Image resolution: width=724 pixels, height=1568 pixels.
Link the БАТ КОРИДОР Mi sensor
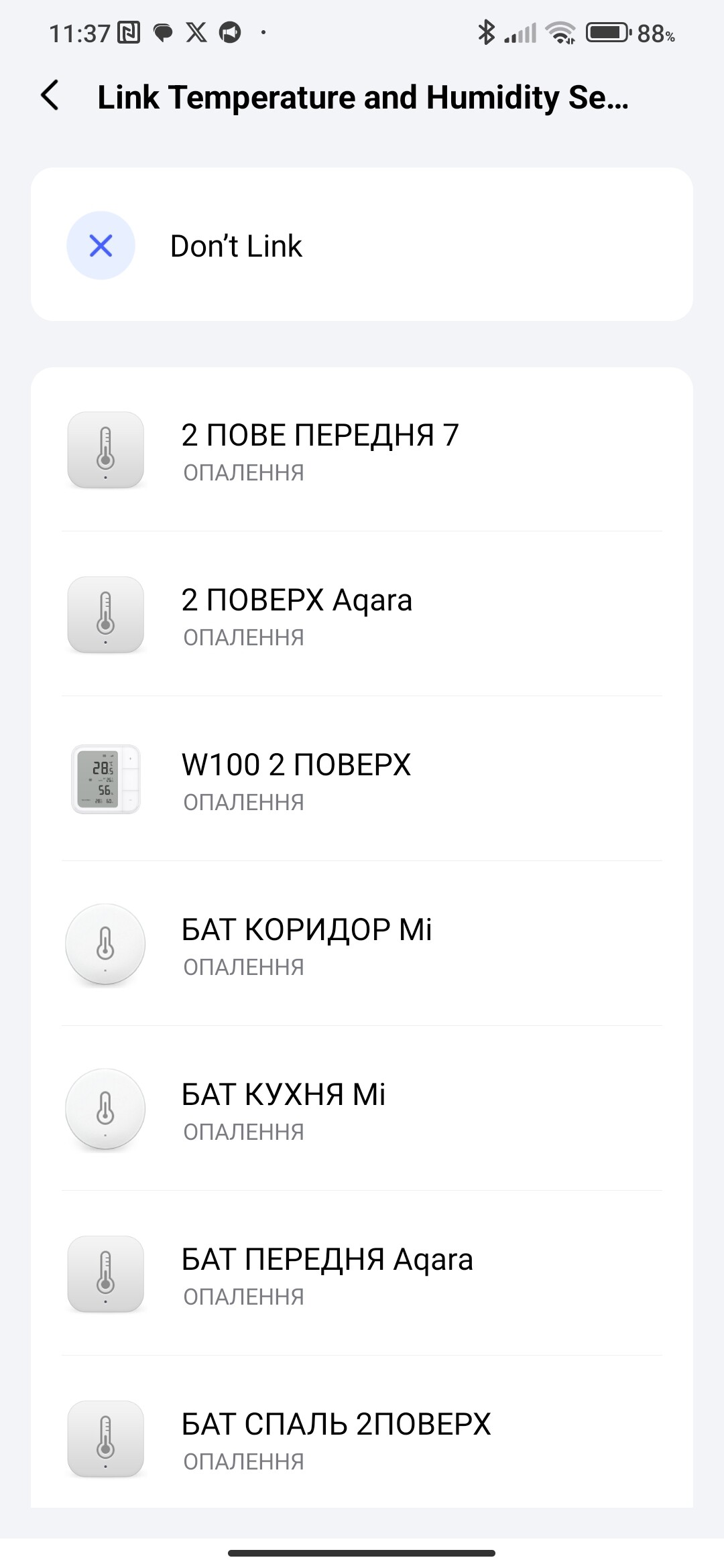pos(362,945)
